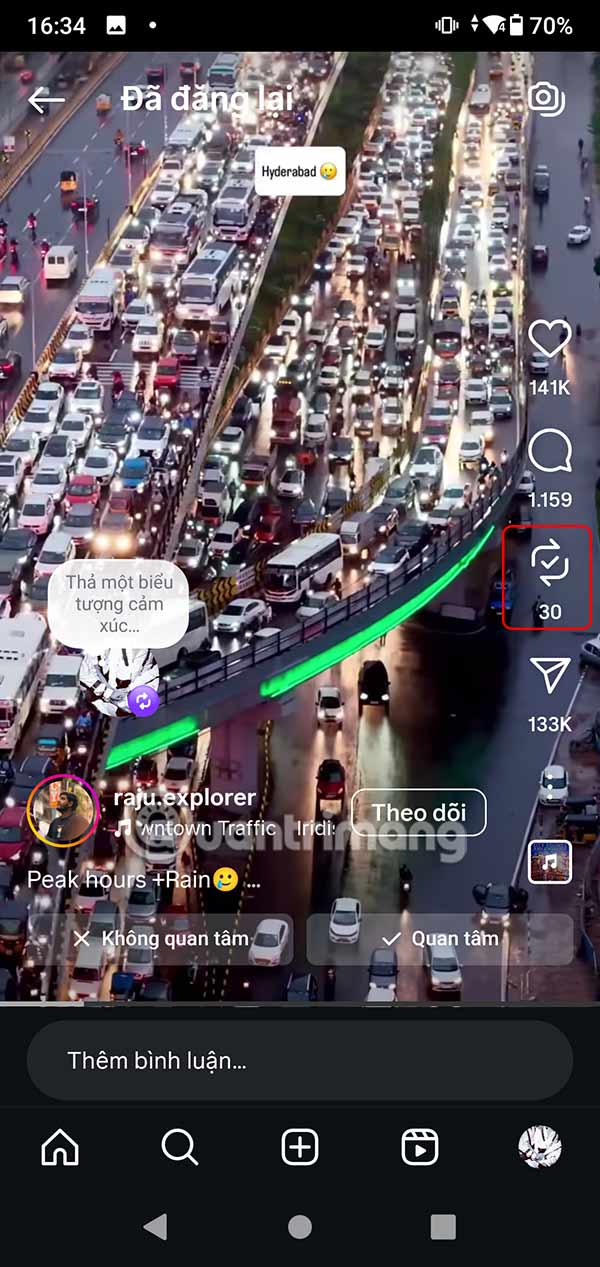Select the Quan tâm option
600x1267 pixels.
click(x=440, y=939)
